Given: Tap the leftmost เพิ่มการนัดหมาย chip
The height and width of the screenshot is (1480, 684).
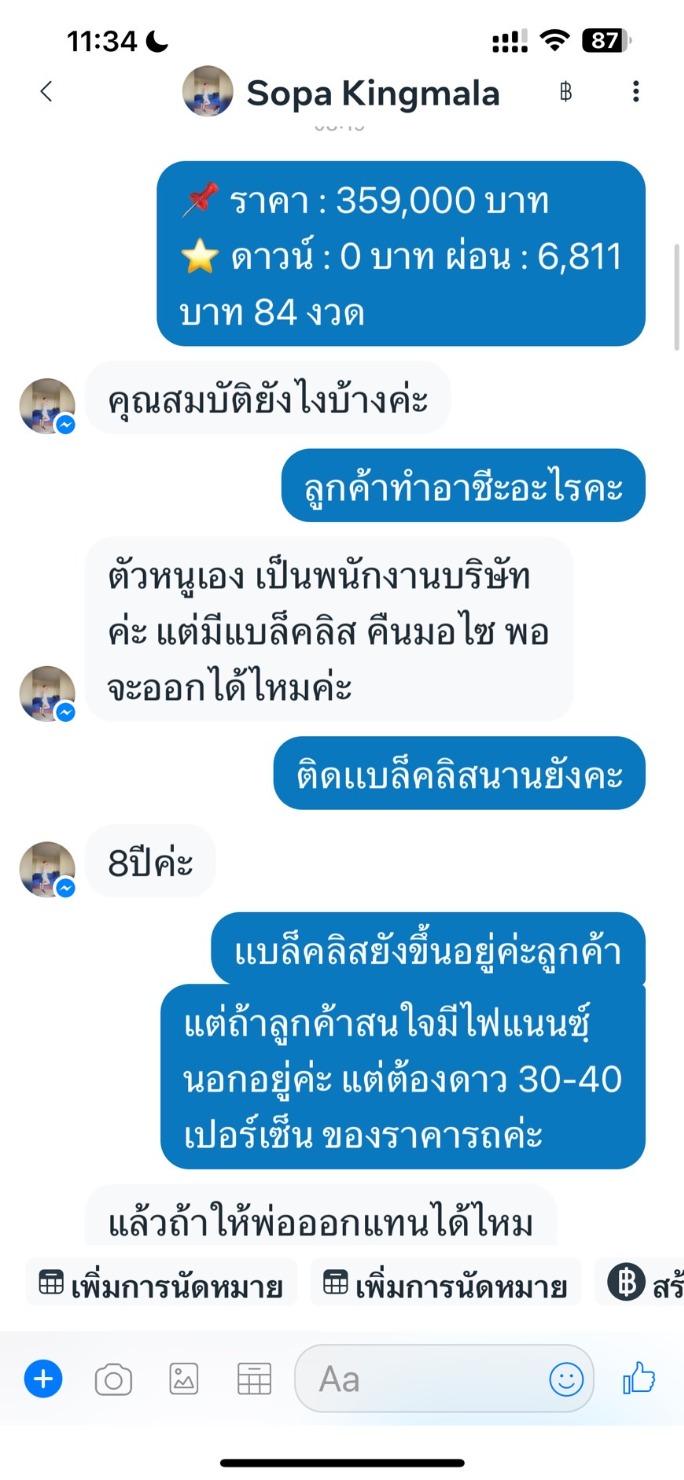Looking at the screenshot, I should [x=161, y=1284].
